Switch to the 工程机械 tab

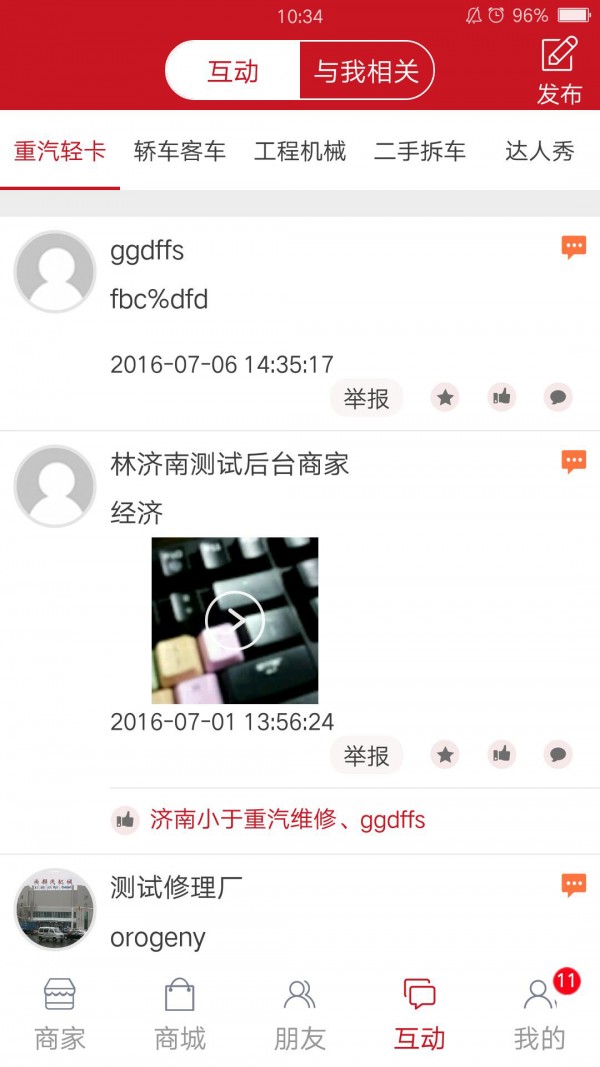point(300,151)
